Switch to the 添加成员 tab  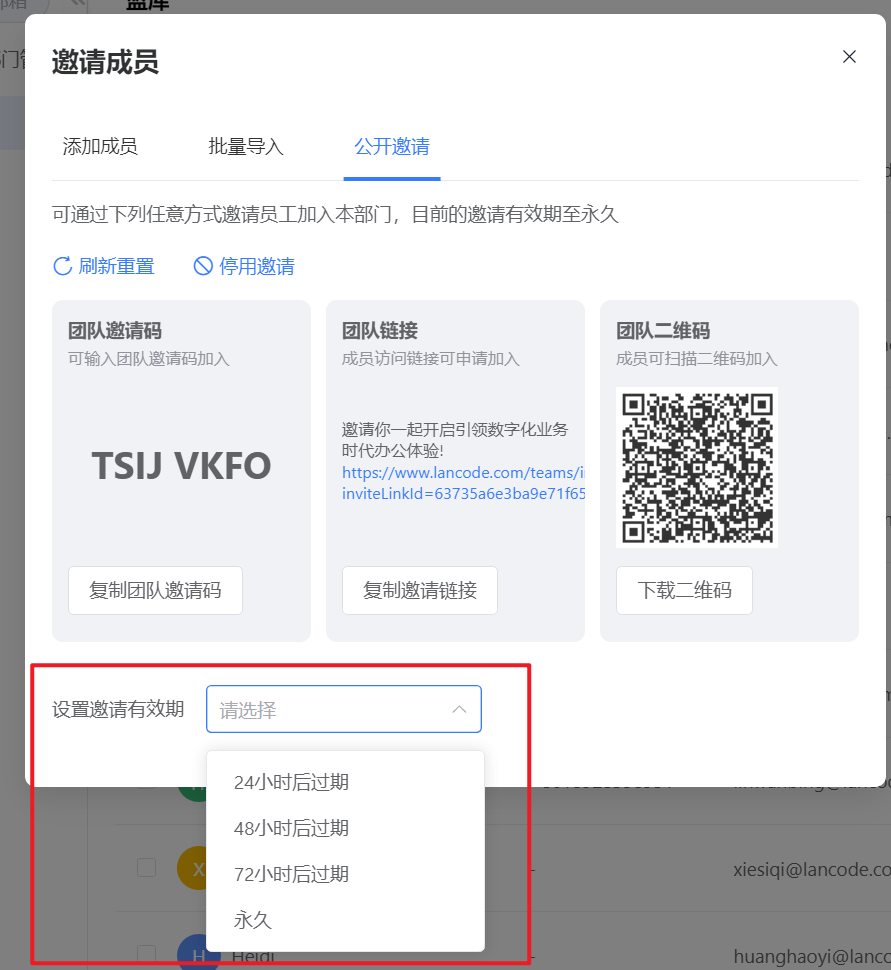[x=100, y=147]
